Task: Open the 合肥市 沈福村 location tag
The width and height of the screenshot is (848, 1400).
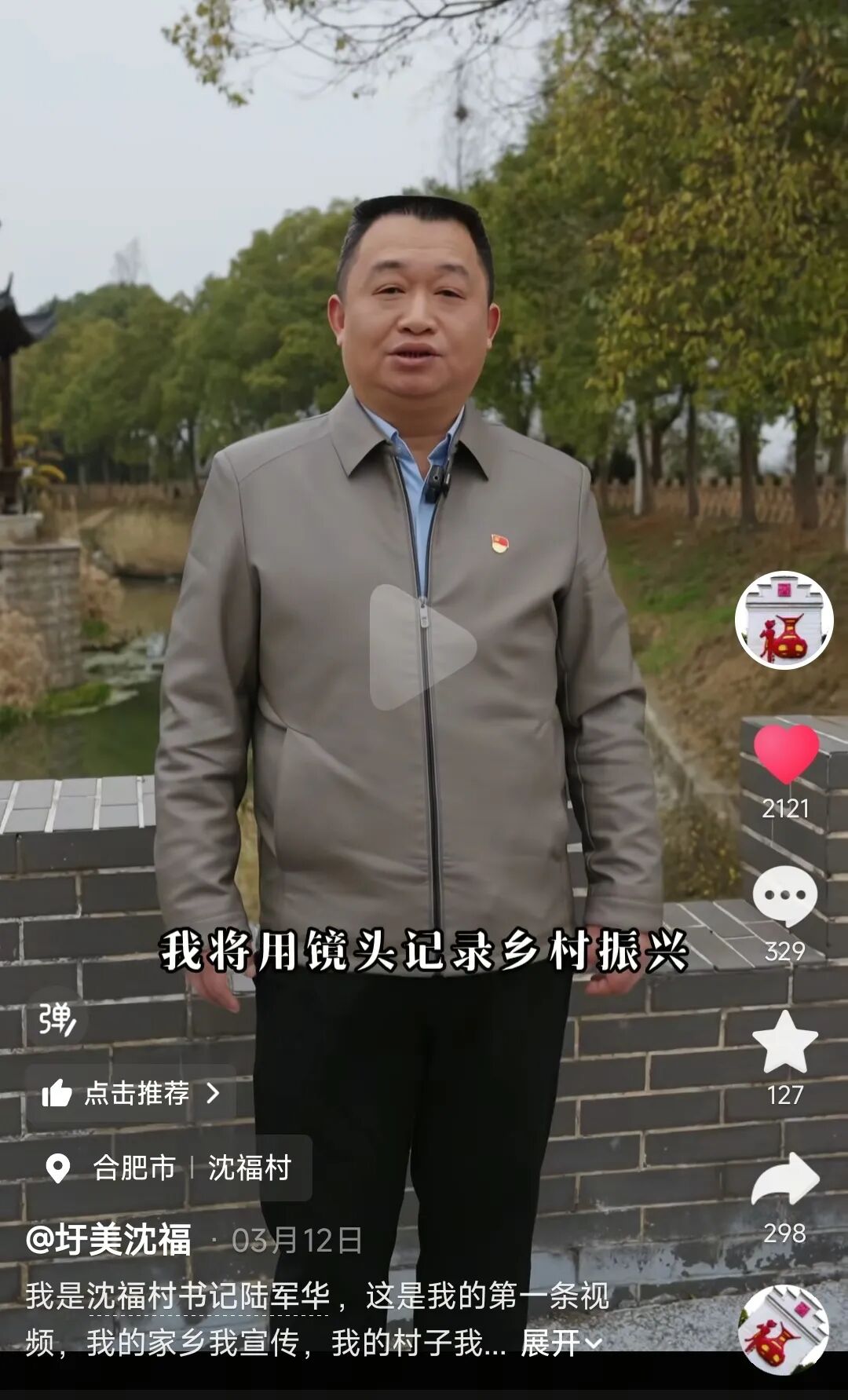Action: (169, 1168)
